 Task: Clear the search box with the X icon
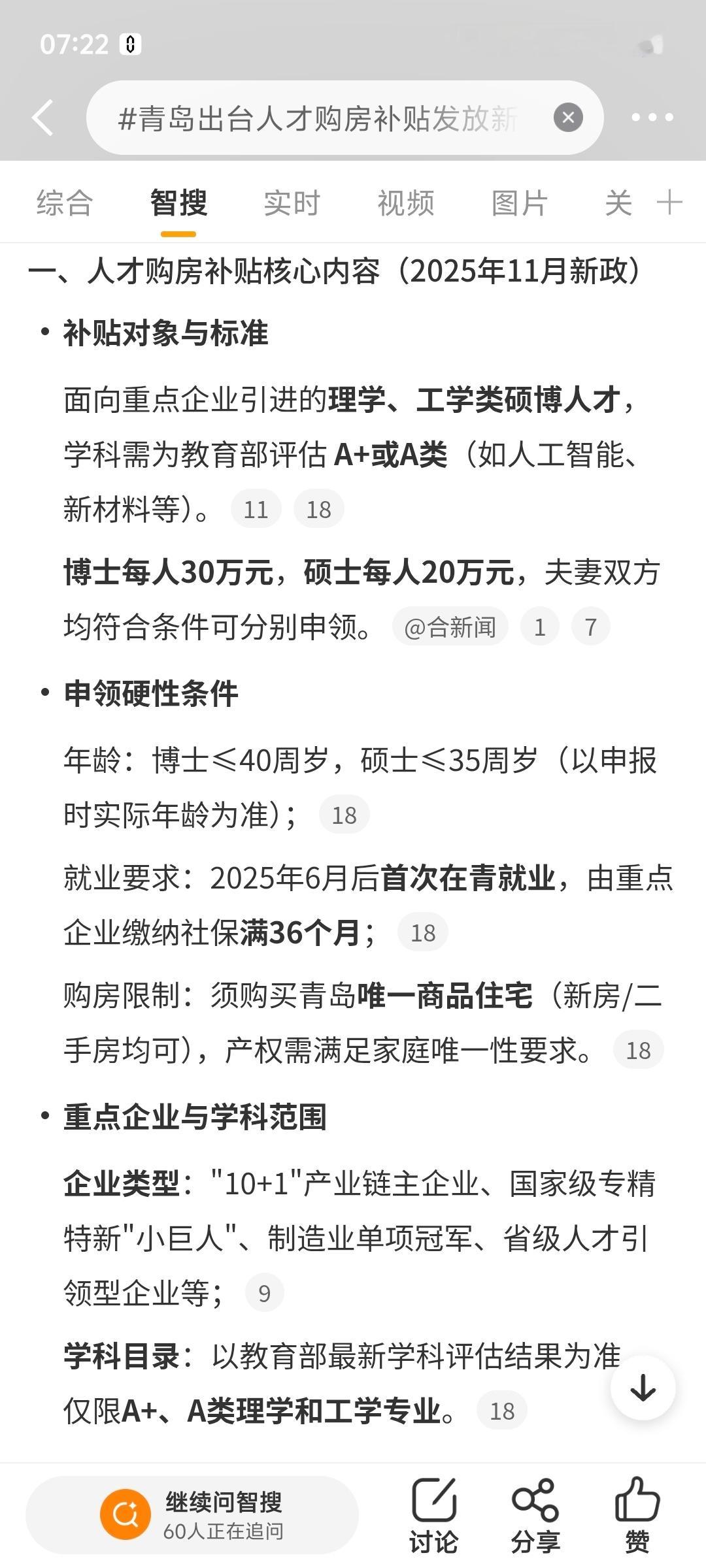(x=568, y=118)
